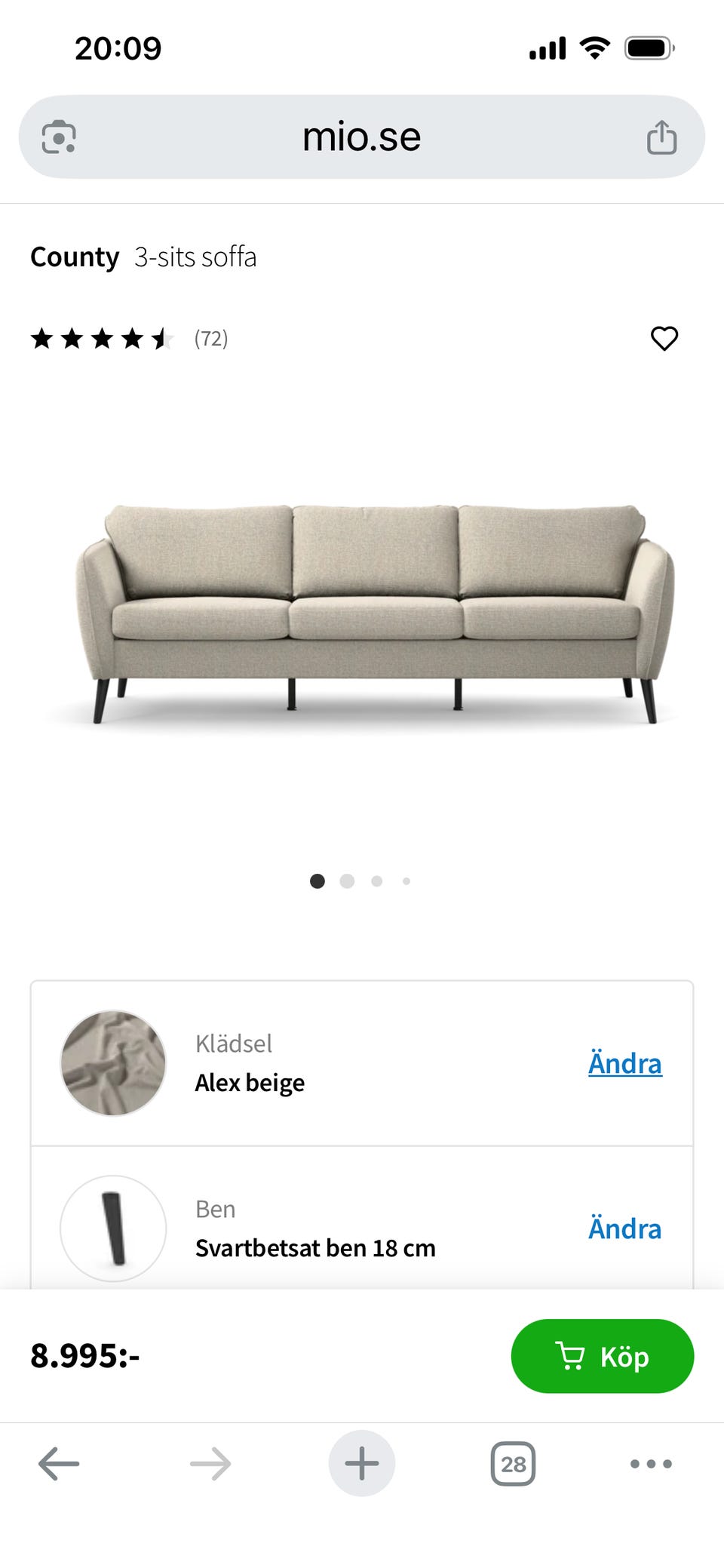The height and width of the screenshot is (1568, 724).
Task: Add the County soffa to favorites heart
Action: [x=664, y=339]
